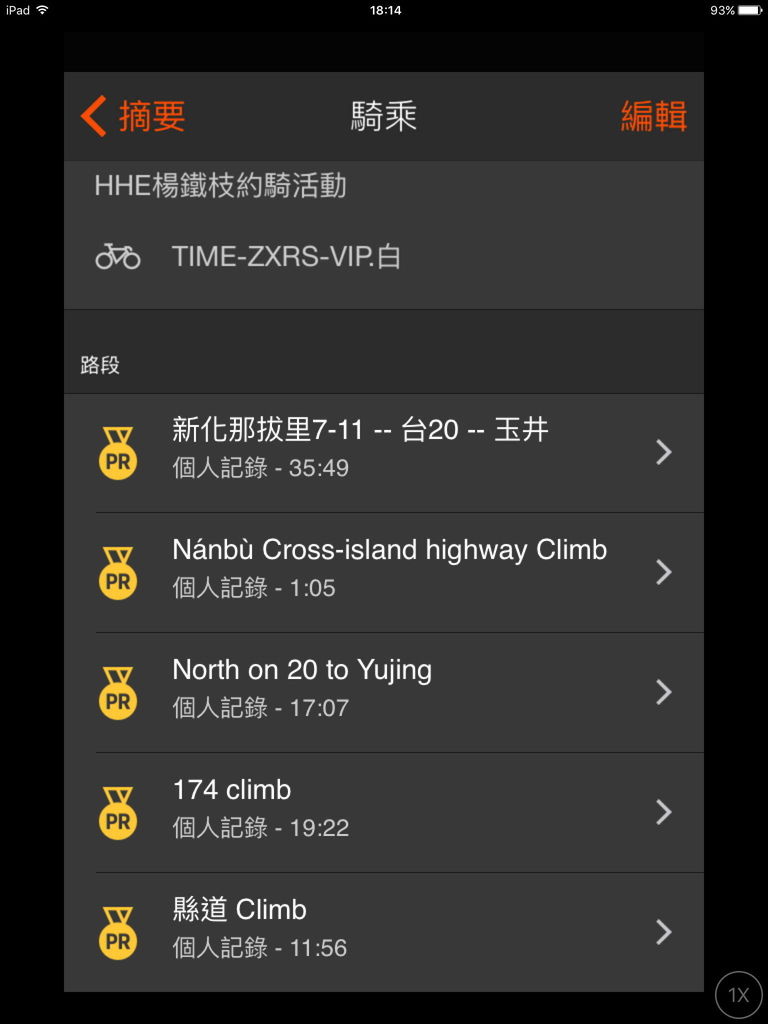Click the PR medal beside 新化那拔里7-11 segment
Viewport: 768px width, 1024px height.
point(117,452)
